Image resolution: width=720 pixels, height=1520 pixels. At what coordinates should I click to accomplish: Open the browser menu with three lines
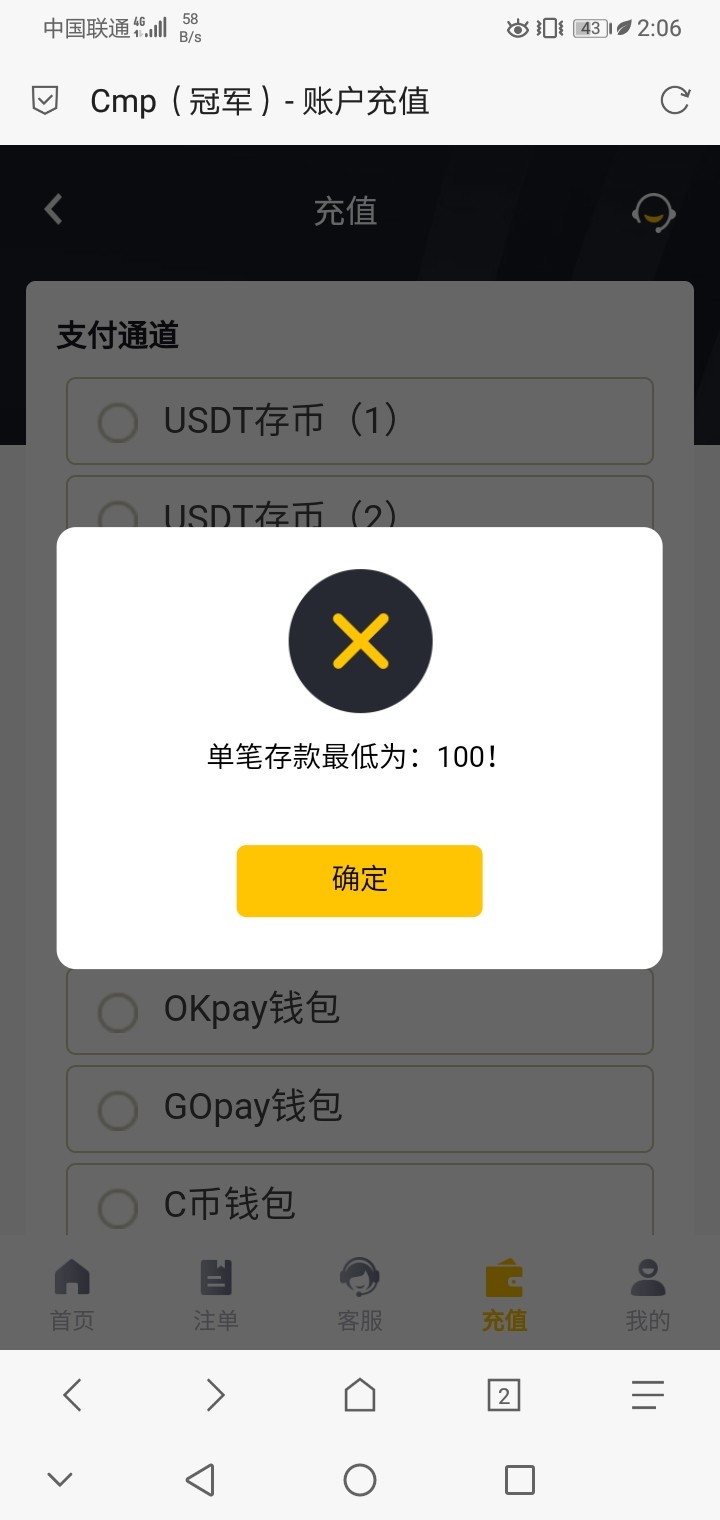[x=648, y=1395]
